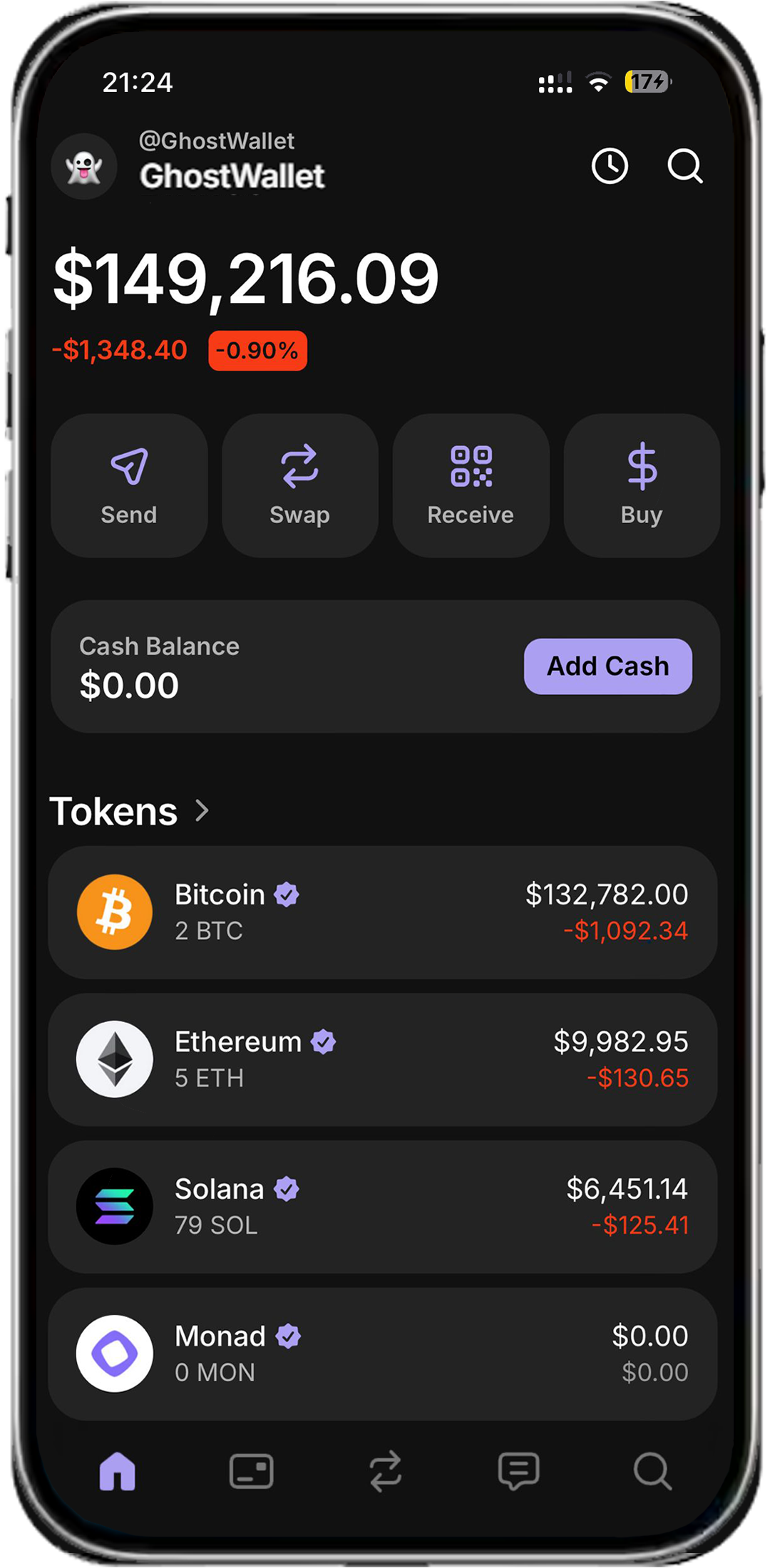Expand the Tokens list chevron

click(x=203, y=810)
